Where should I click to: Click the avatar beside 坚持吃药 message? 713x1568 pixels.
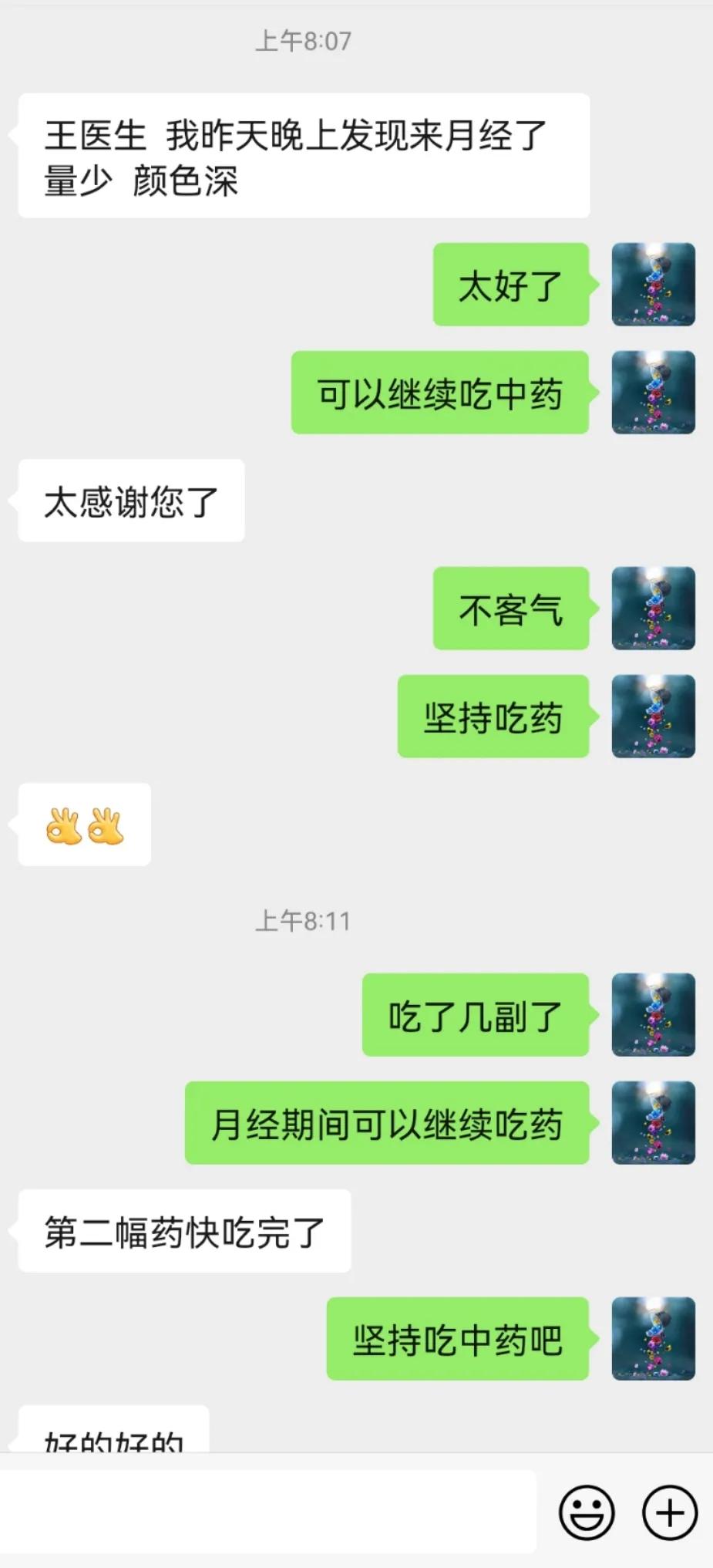pyautogui.click(x=654, y=717)
